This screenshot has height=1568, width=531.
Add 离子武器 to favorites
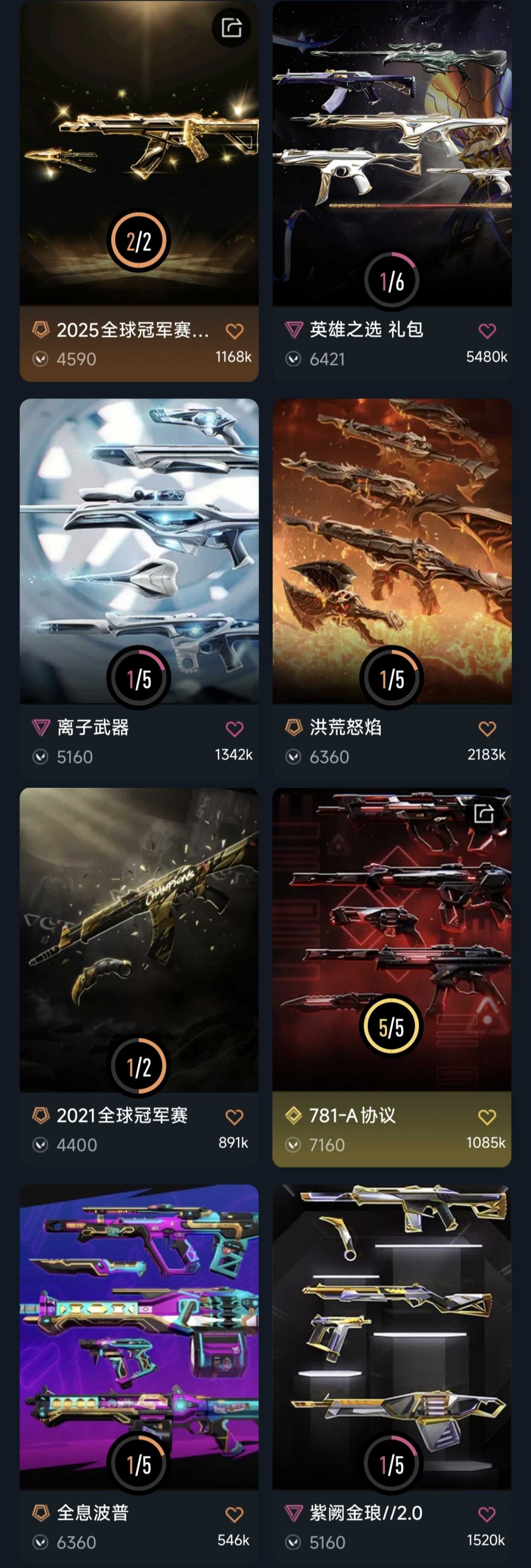point(235,728)
